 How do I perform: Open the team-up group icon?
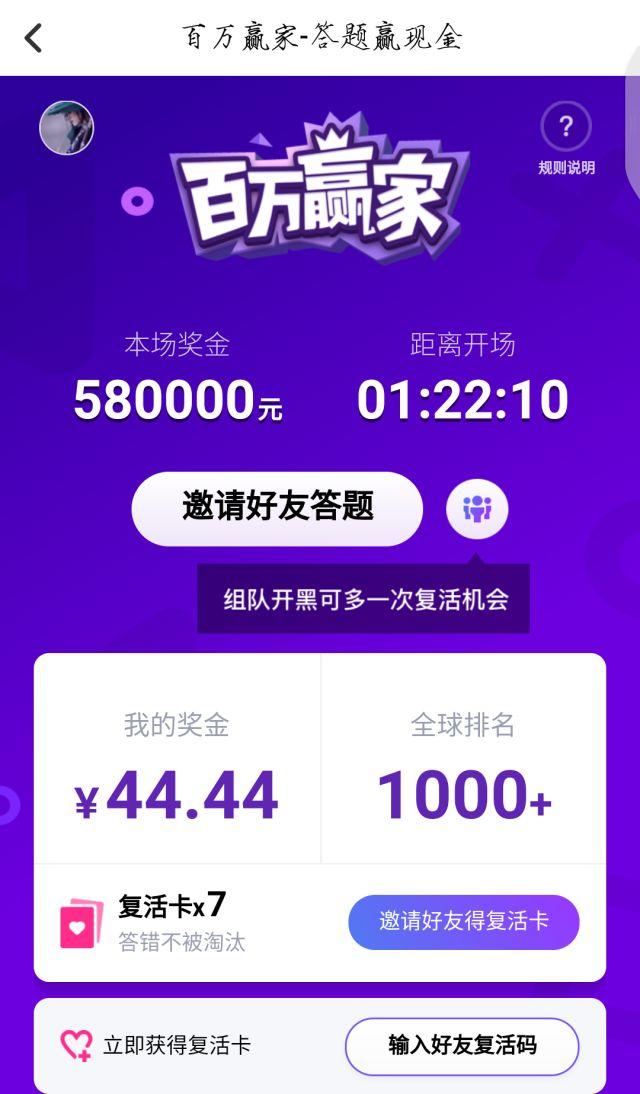[x=477, y=509]
